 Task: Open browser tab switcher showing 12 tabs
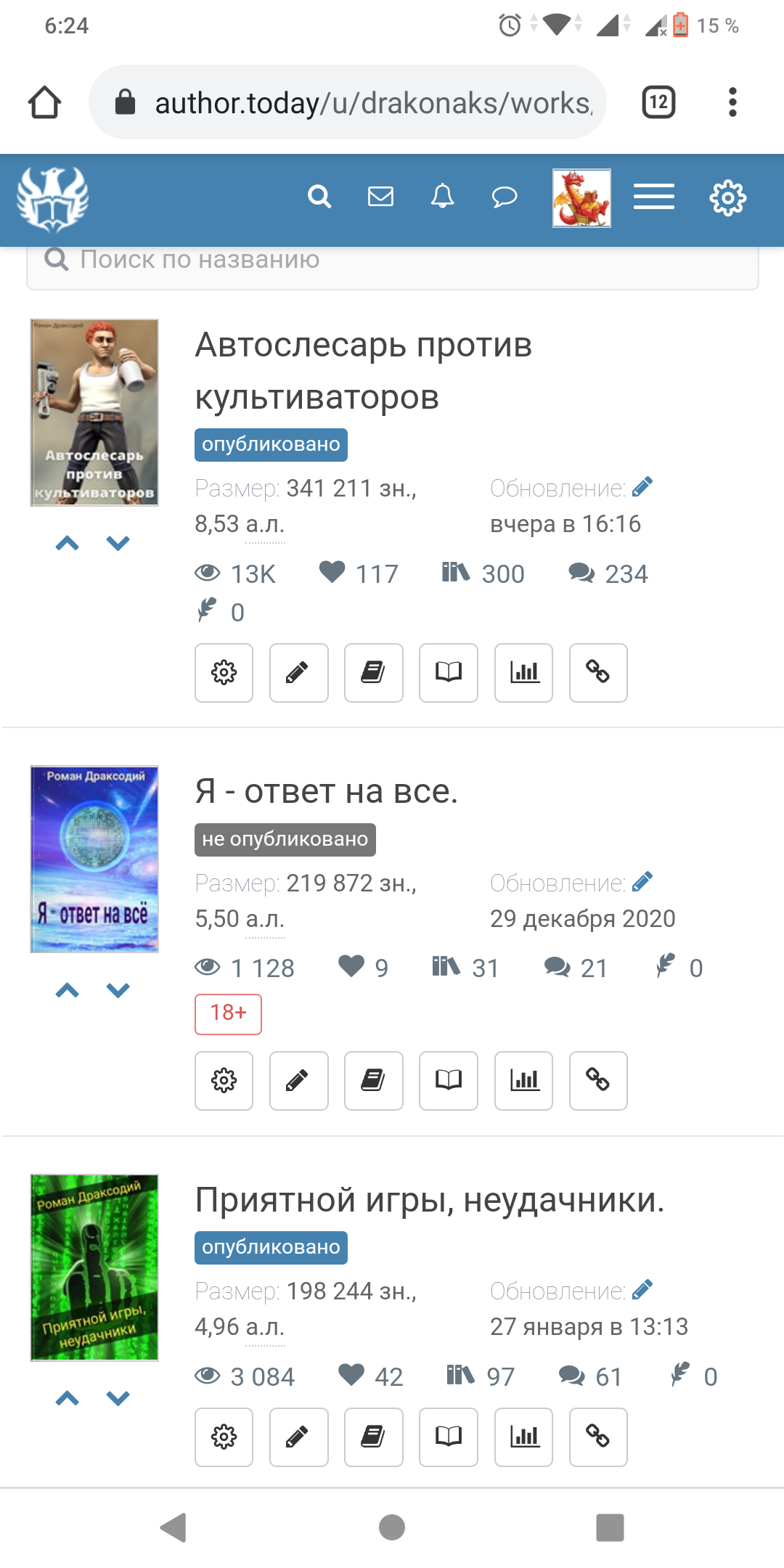click(658, 102)
